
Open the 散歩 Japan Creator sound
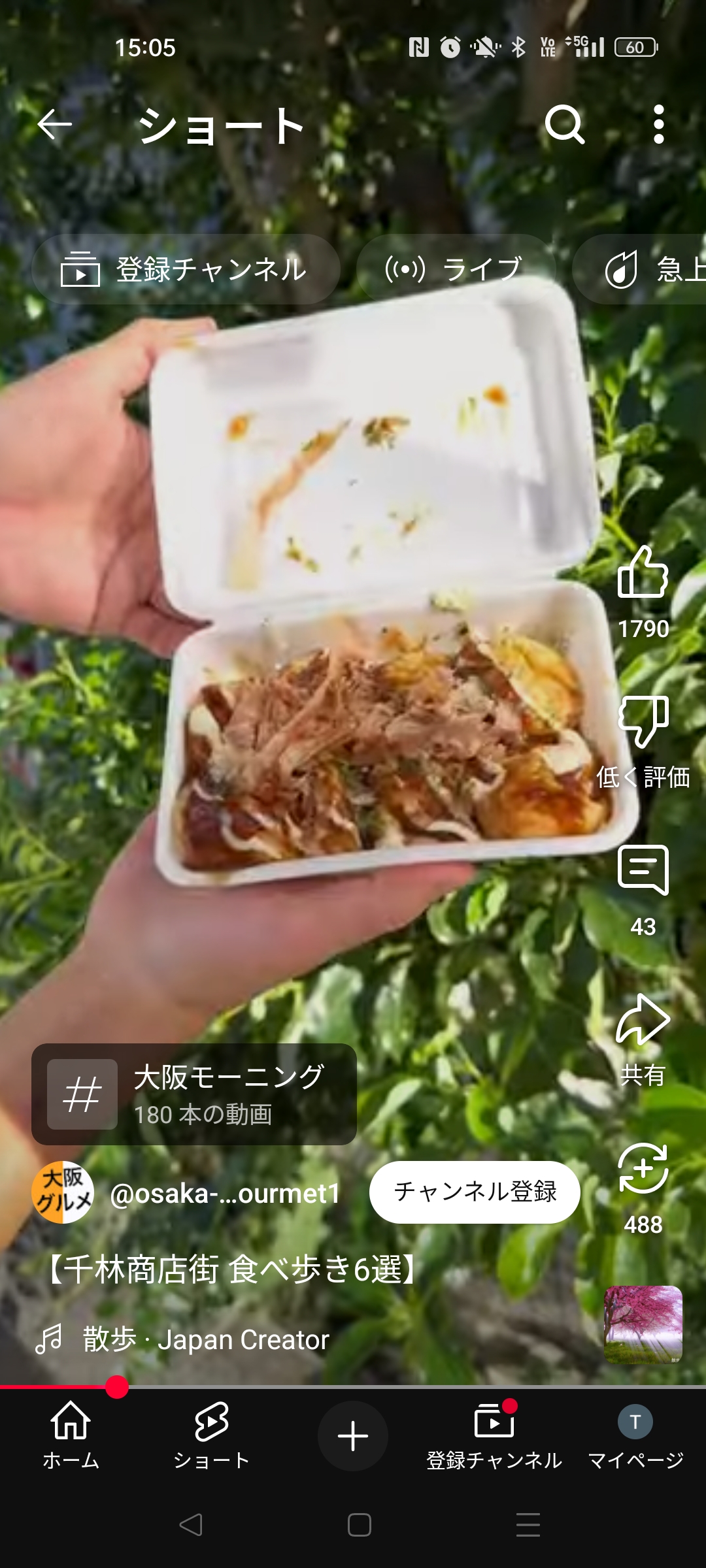click(205, 1339)
